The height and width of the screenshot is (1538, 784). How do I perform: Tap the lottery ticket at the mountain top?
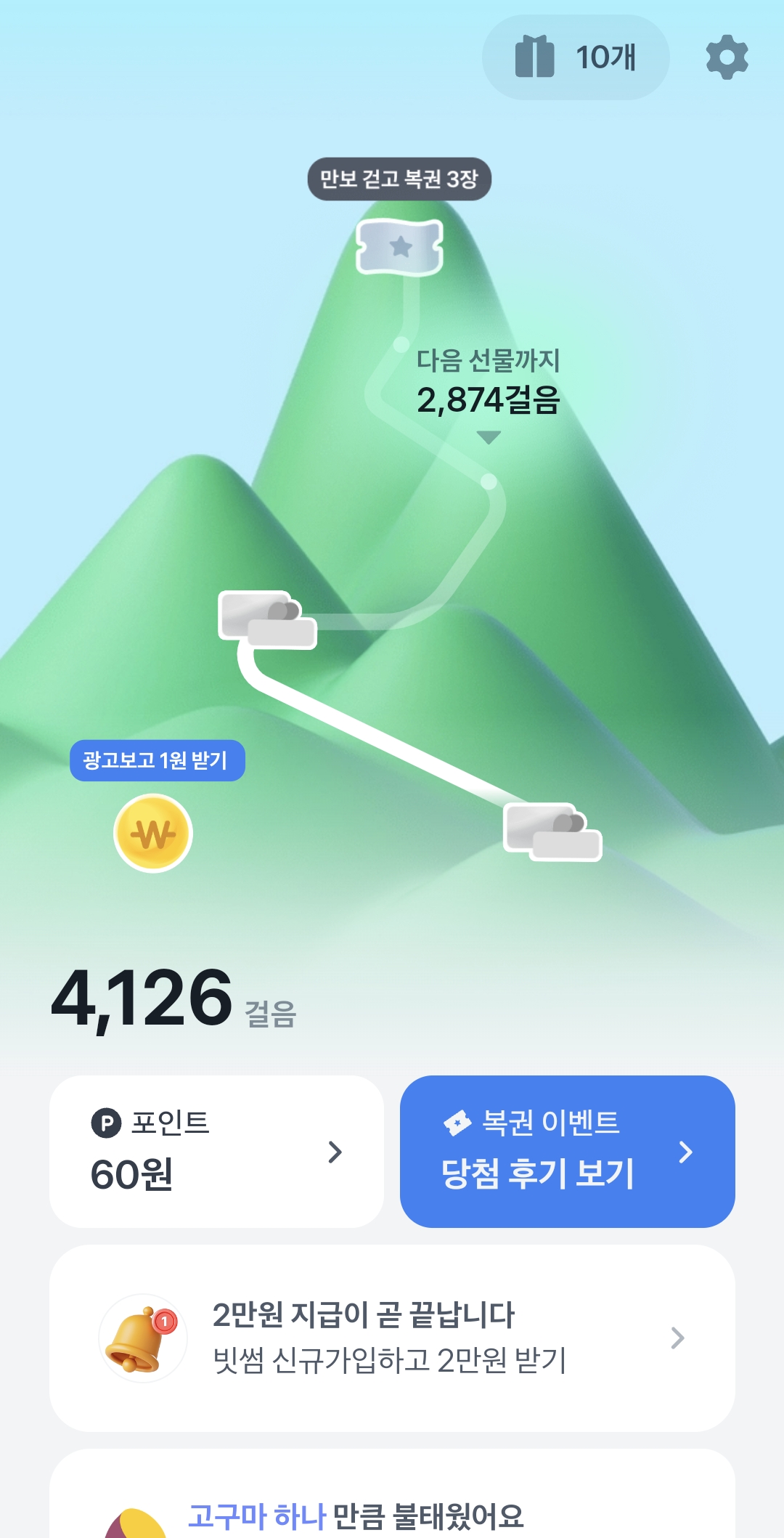399,247
